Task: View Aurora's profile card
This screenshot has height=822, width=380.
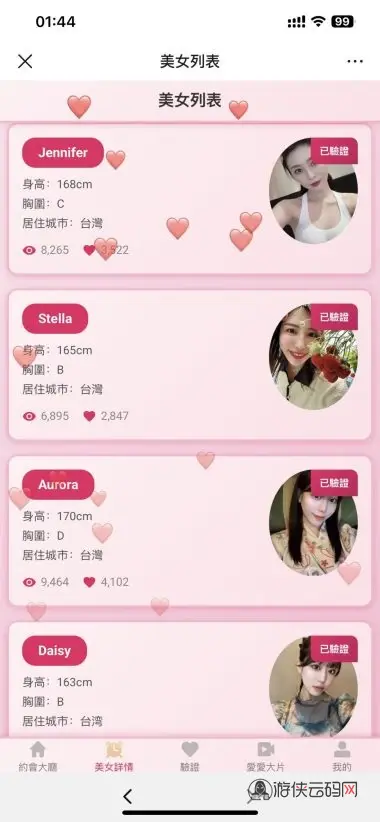Action: pyautogui.click(x=190, y=531)
